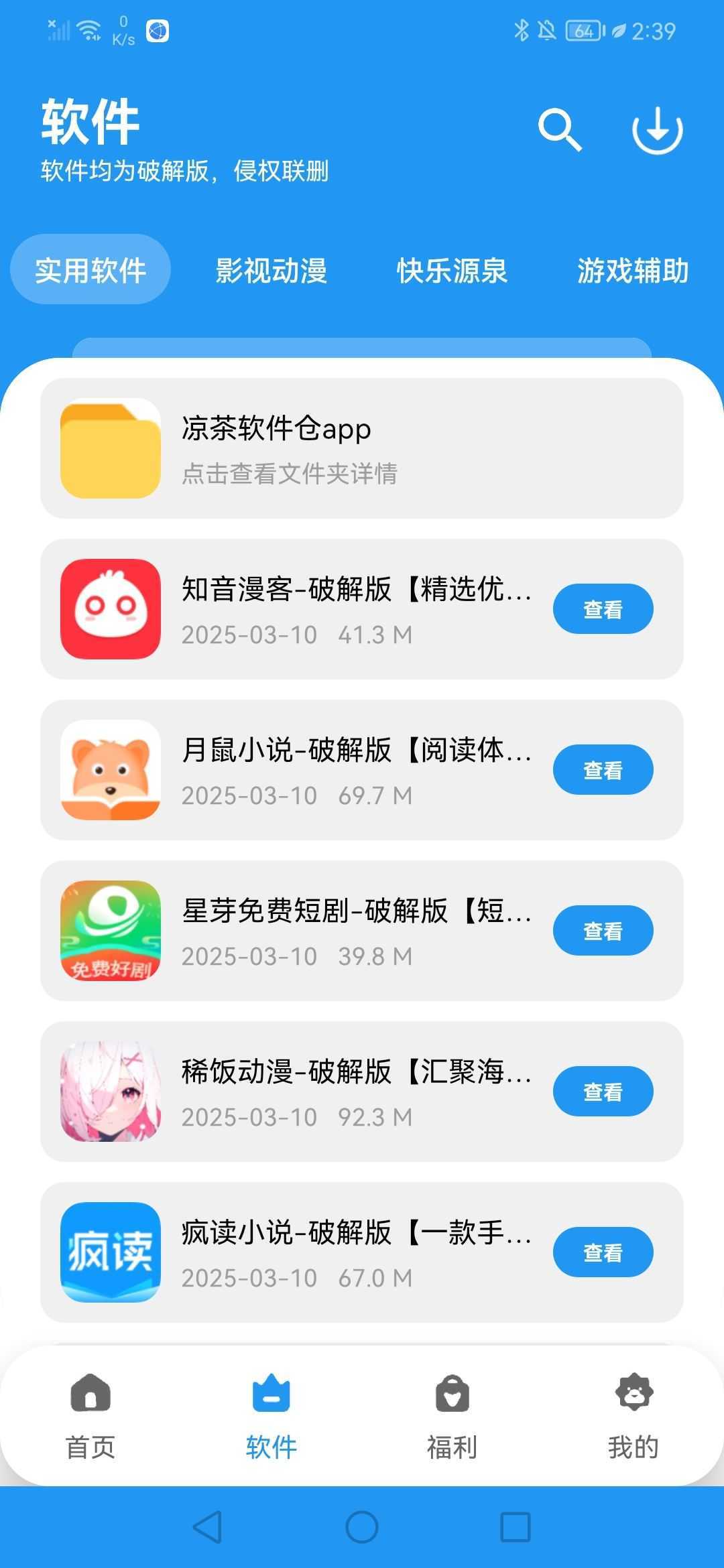The image size is (724, 1568).
Task: Switch to the 快乐源泉 tab
Action: (452, 270)
